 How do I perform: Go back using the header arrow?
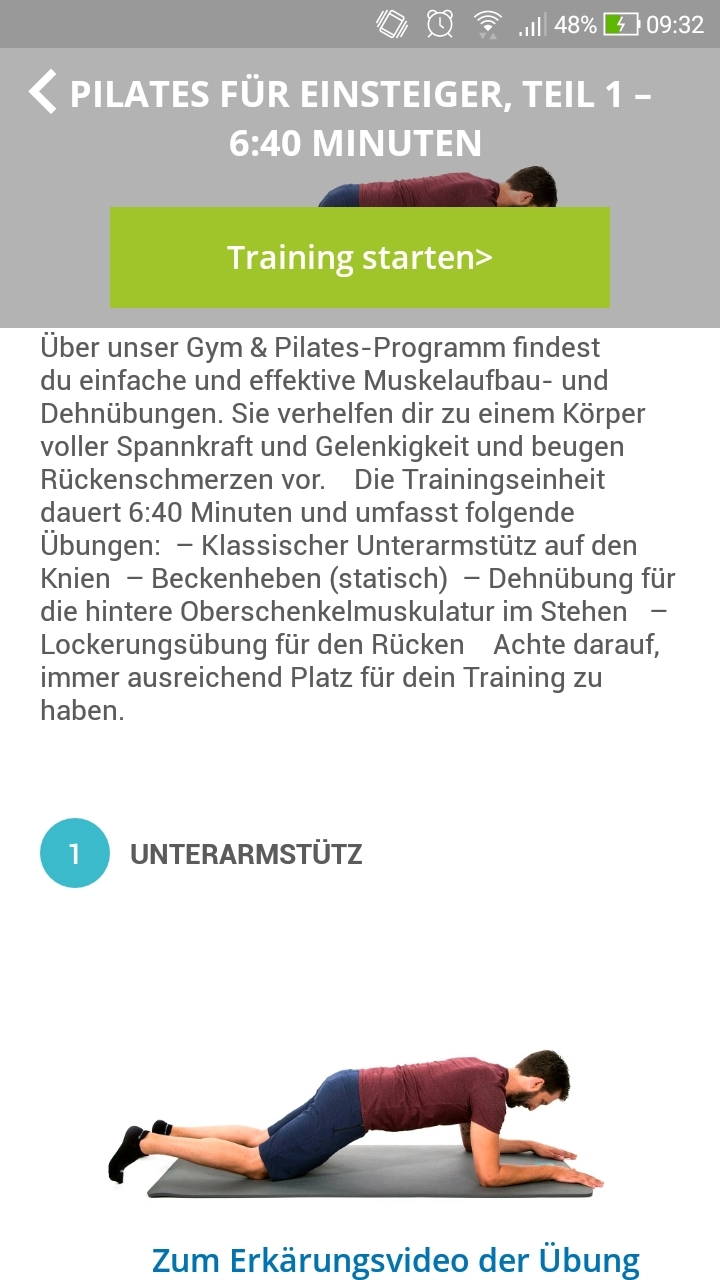43,92
